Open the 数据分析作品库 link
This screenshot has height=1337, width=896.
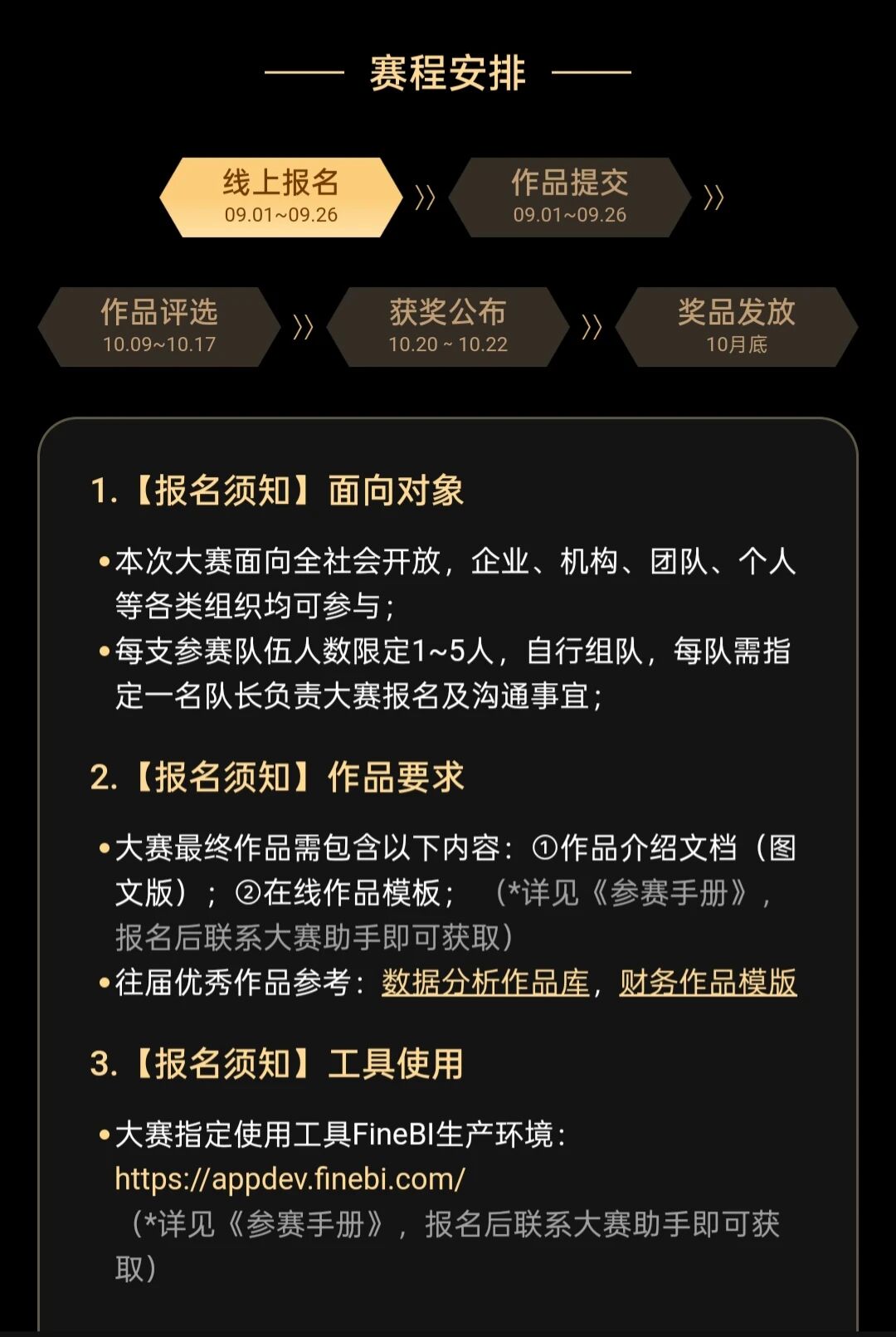click(485, 983)
